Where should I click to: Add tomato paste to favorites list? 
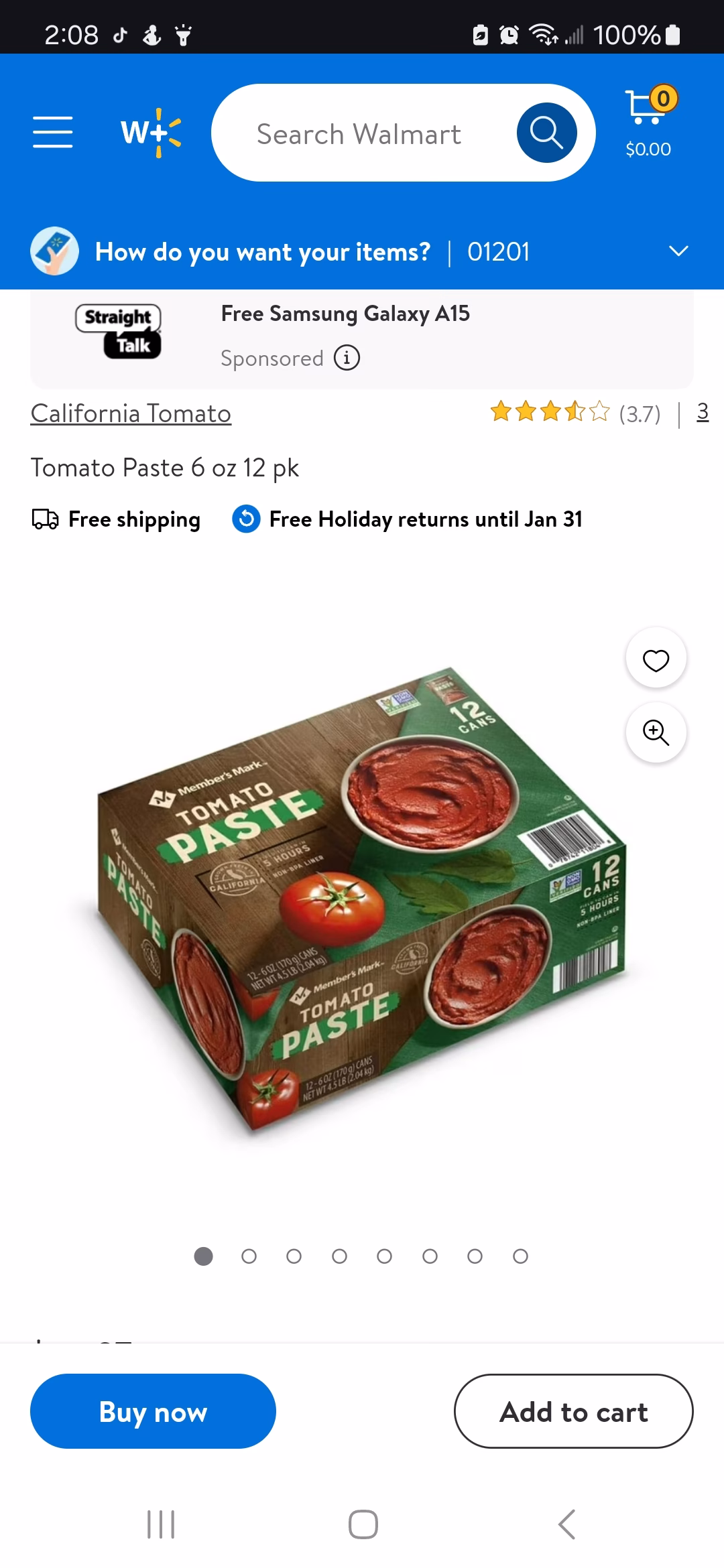pyautogui.click(x=656, y=659)
